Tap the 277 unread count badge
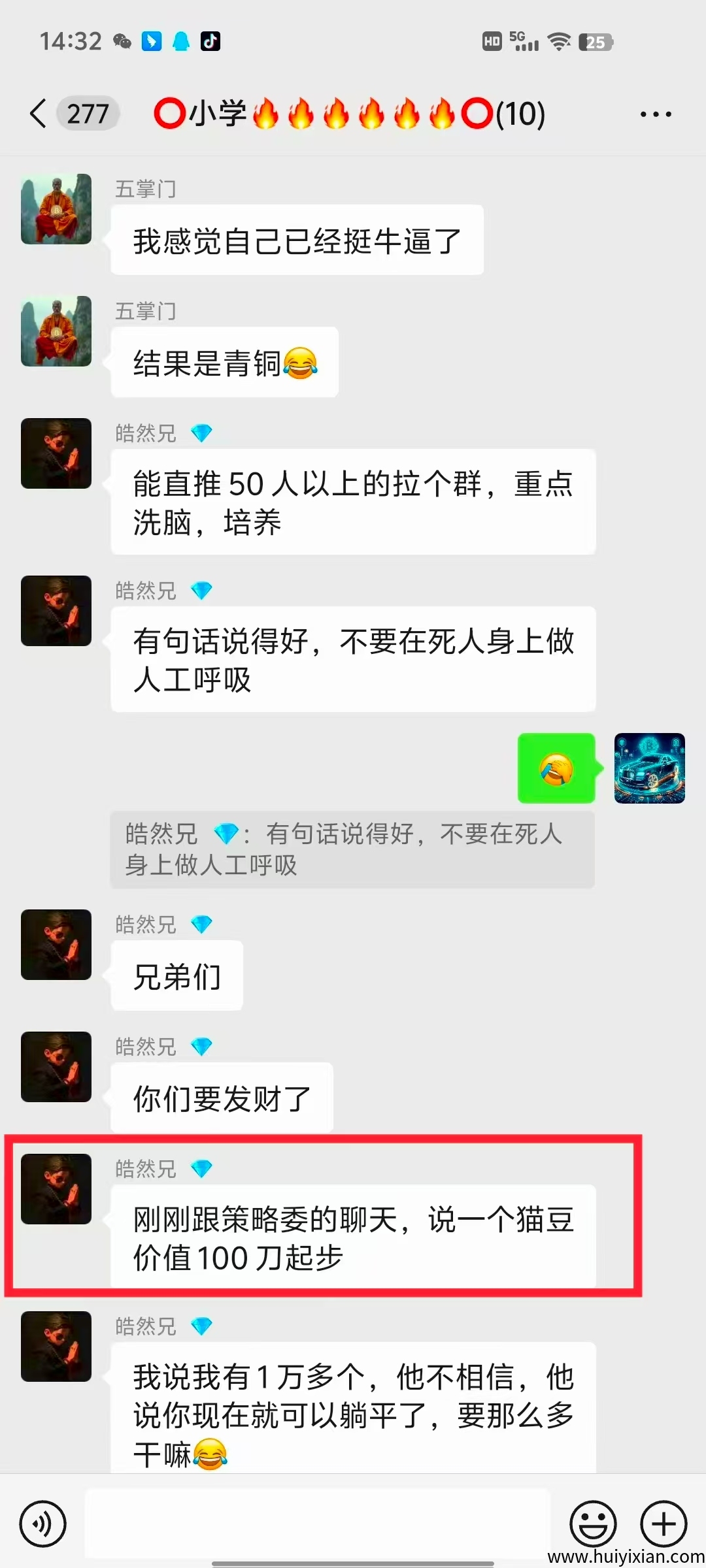The width and height of the screenshot is (706, 1568). [x=87, y=112]
